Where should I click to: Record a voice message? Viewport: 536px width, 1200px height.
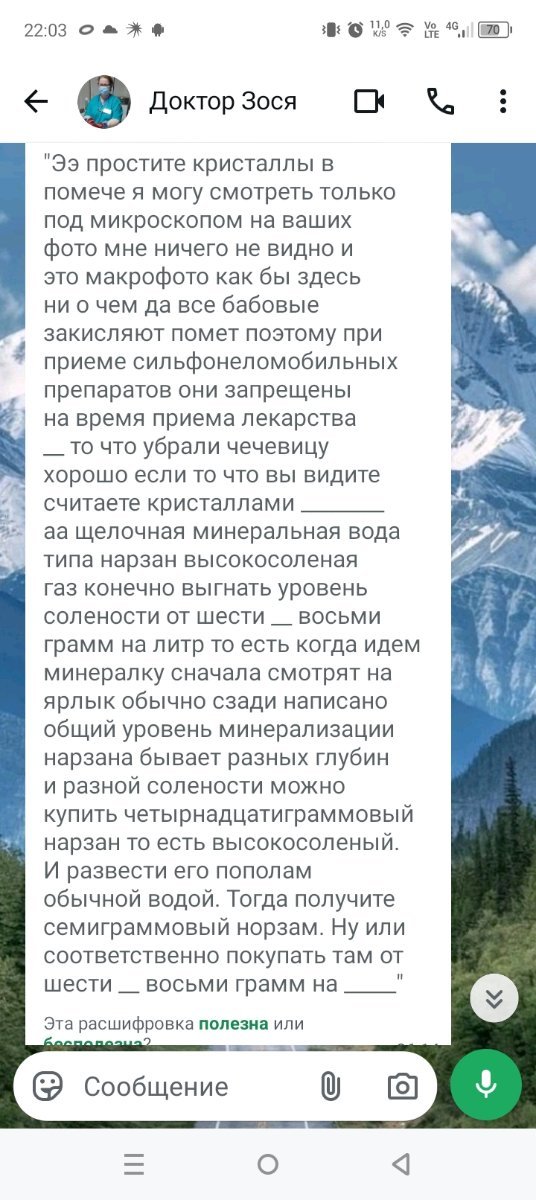486,1086
